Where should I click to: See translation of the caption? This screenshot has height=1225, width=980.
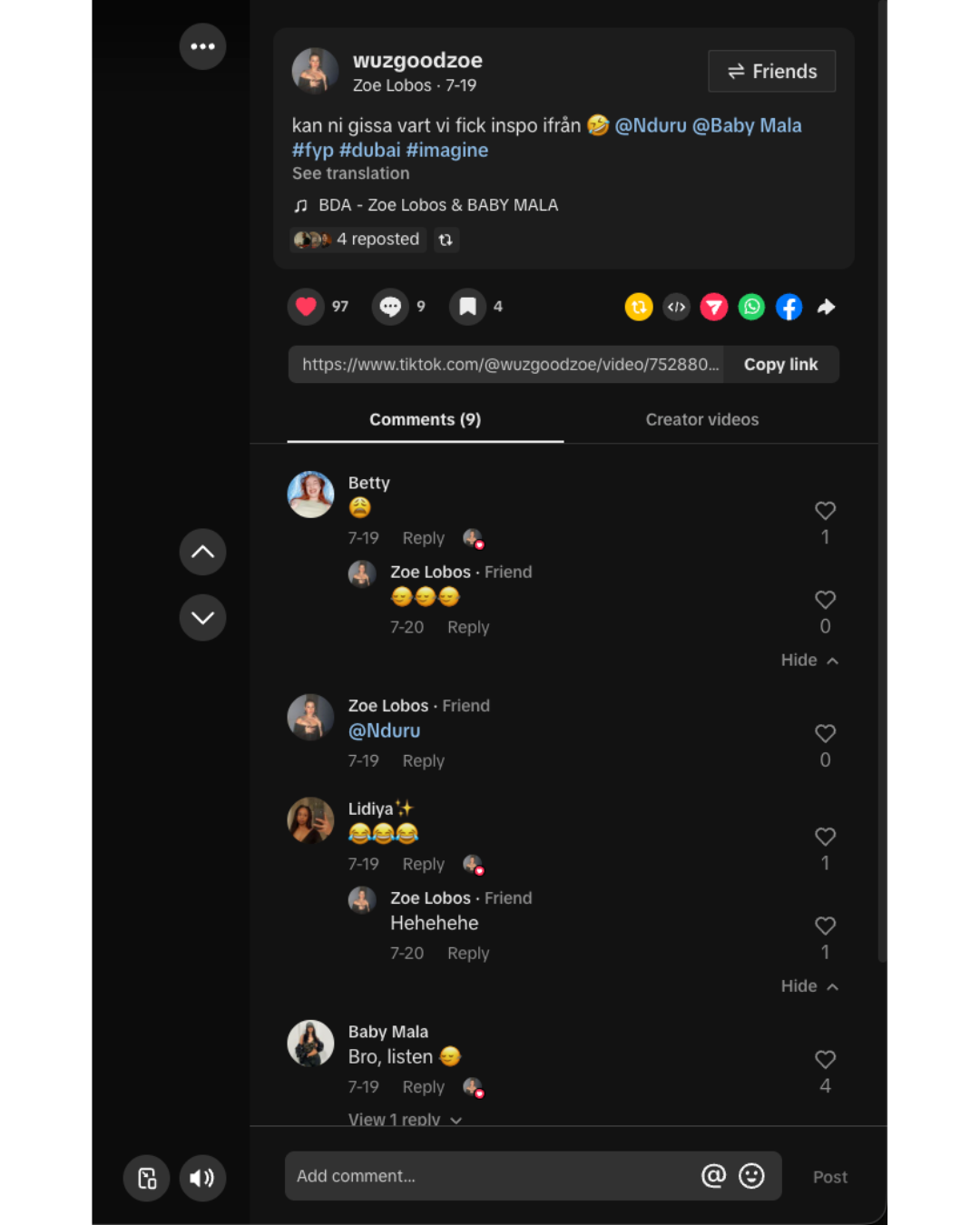click(350, 173)
